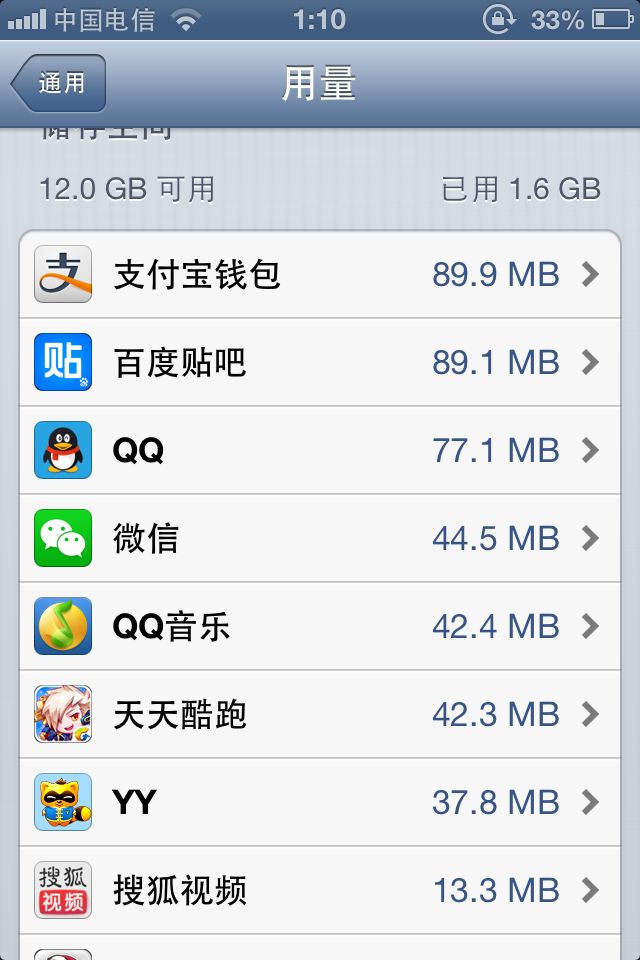The image size is (640, 960).
Task: Open 天天酷跑 usage details
Action: tap(320, 715)
